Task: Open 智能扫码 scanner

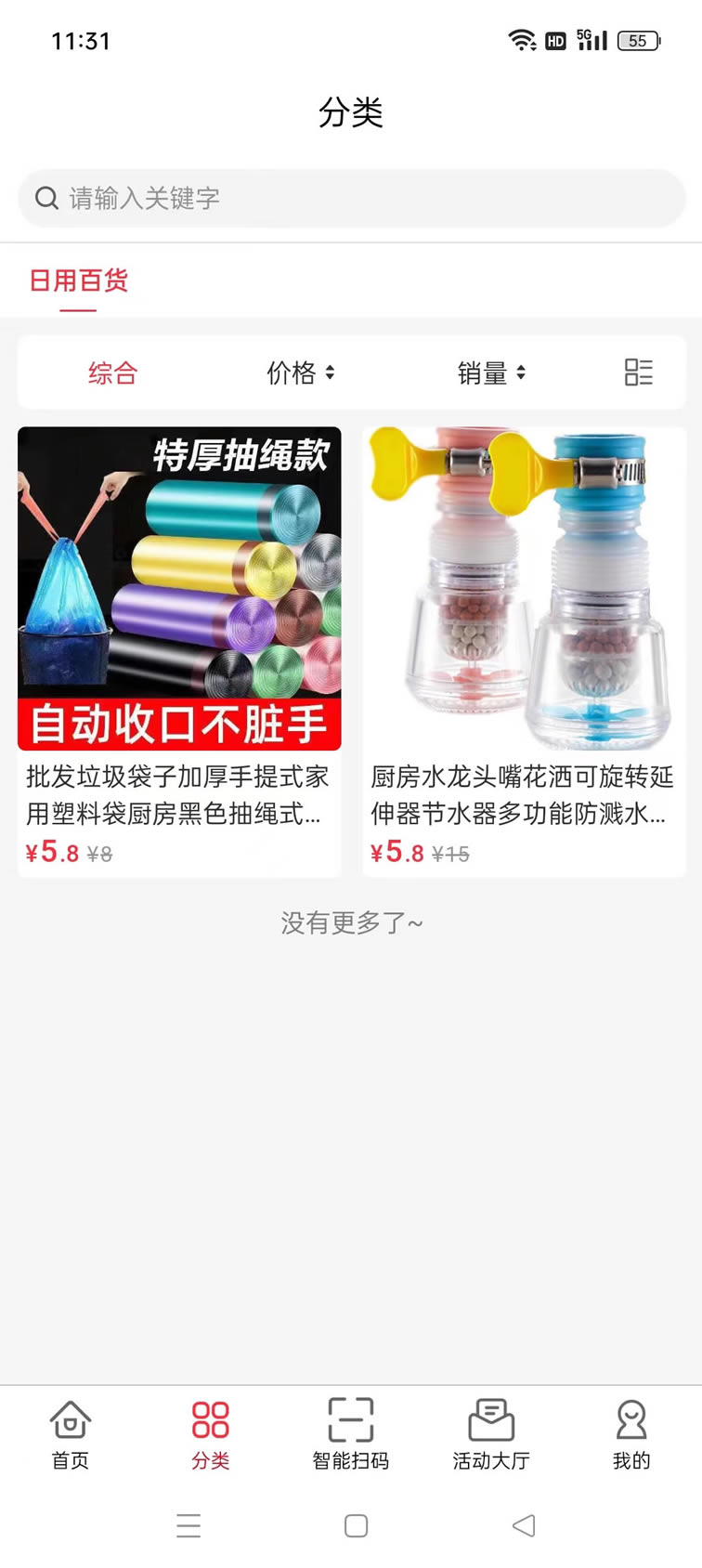Action: 351,1434
